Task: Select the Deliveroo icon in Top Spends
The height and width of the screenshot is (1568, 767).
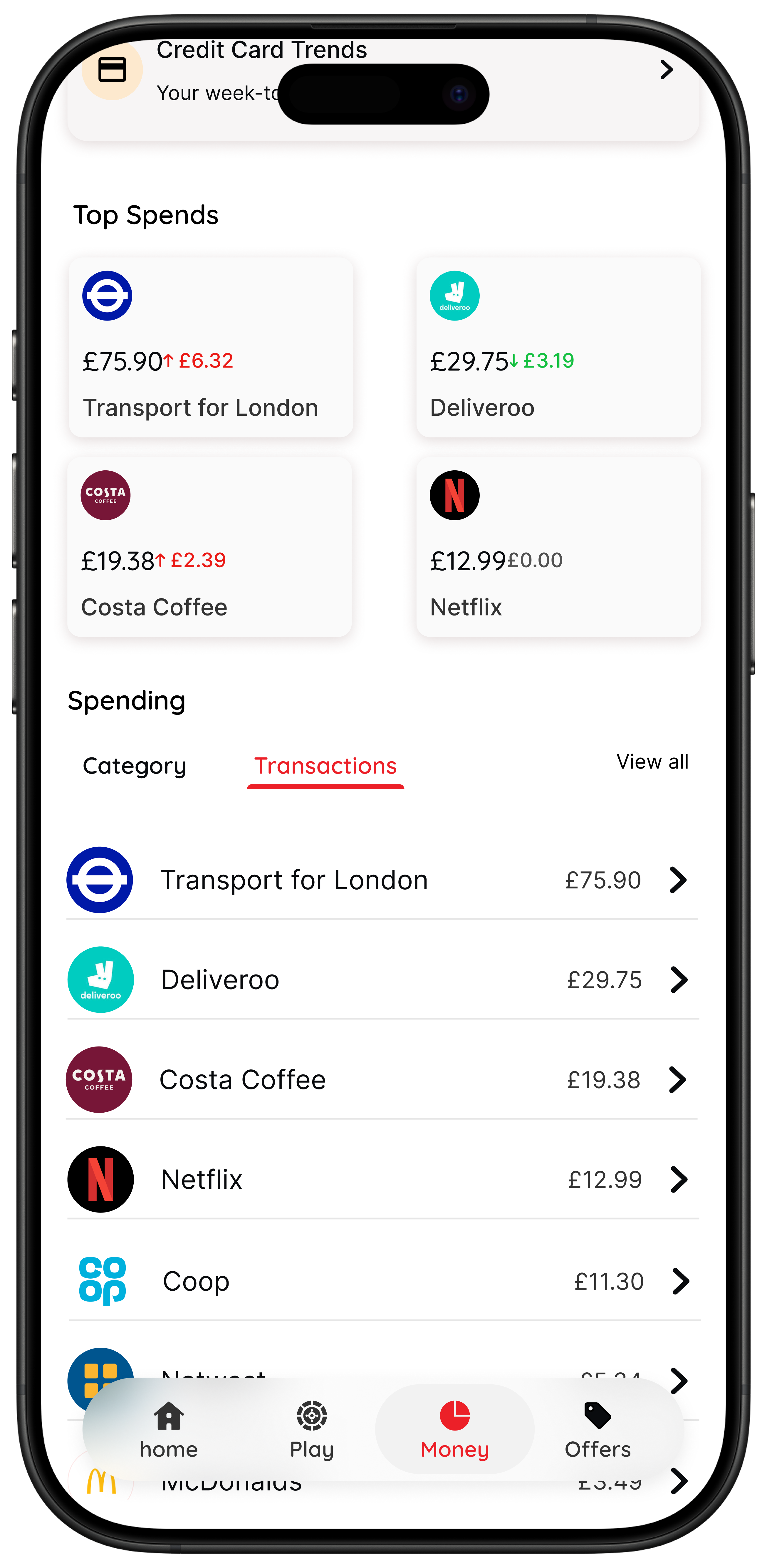Action: click(x=455, y=296)
